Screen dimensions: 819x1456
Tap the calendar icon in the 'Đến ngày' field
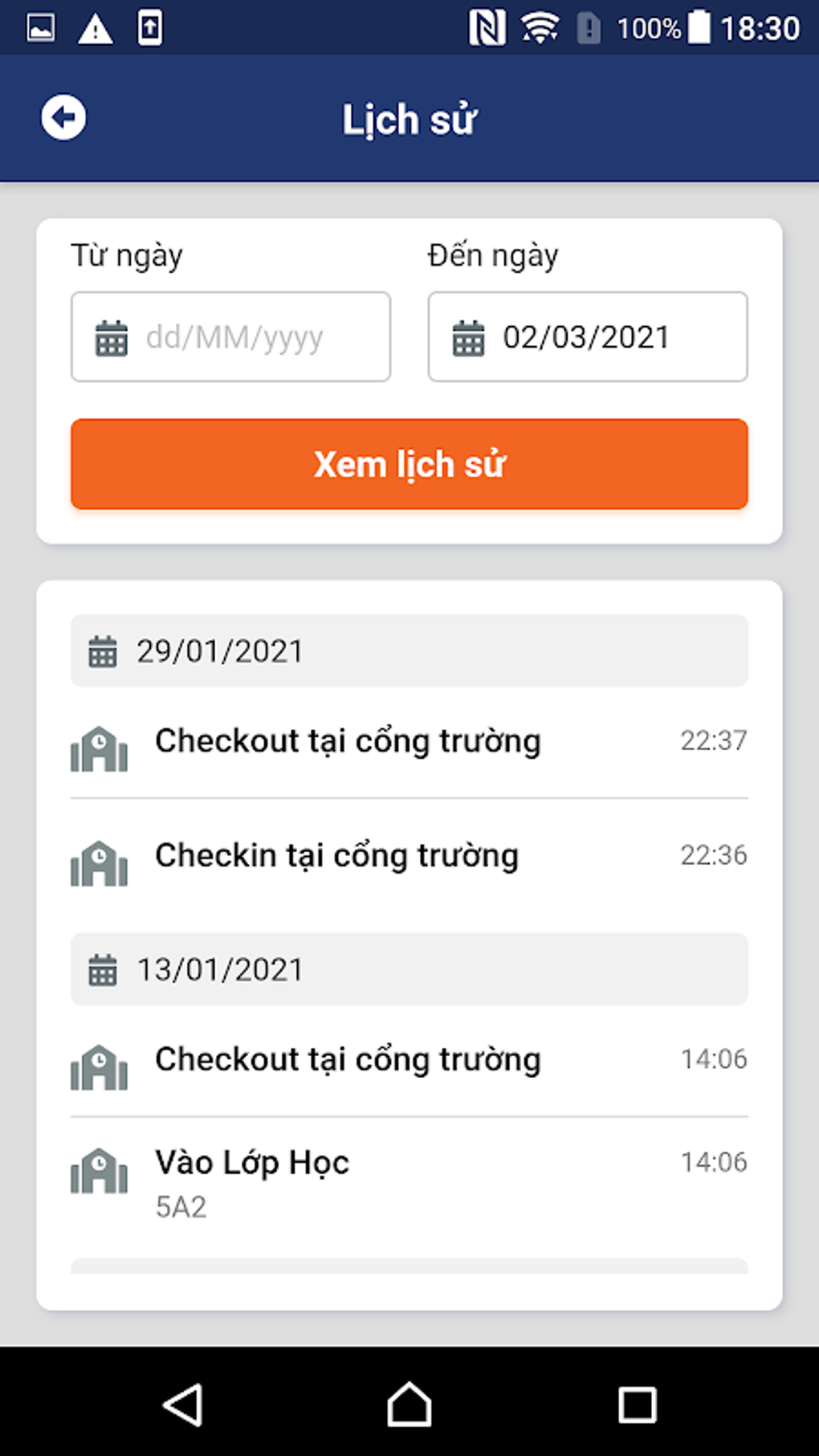[468, 336]
